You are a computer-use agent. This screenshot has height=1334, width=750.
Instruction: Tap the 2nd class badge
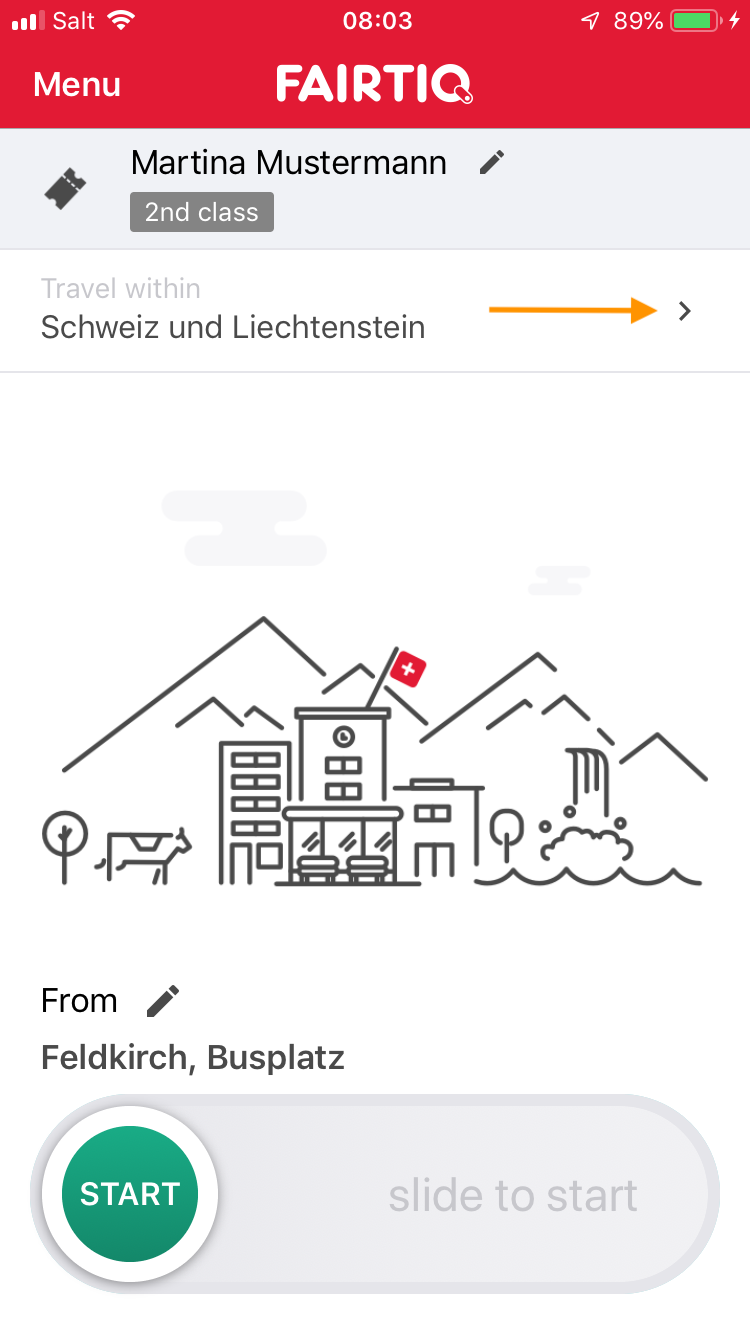pos(202,212)
